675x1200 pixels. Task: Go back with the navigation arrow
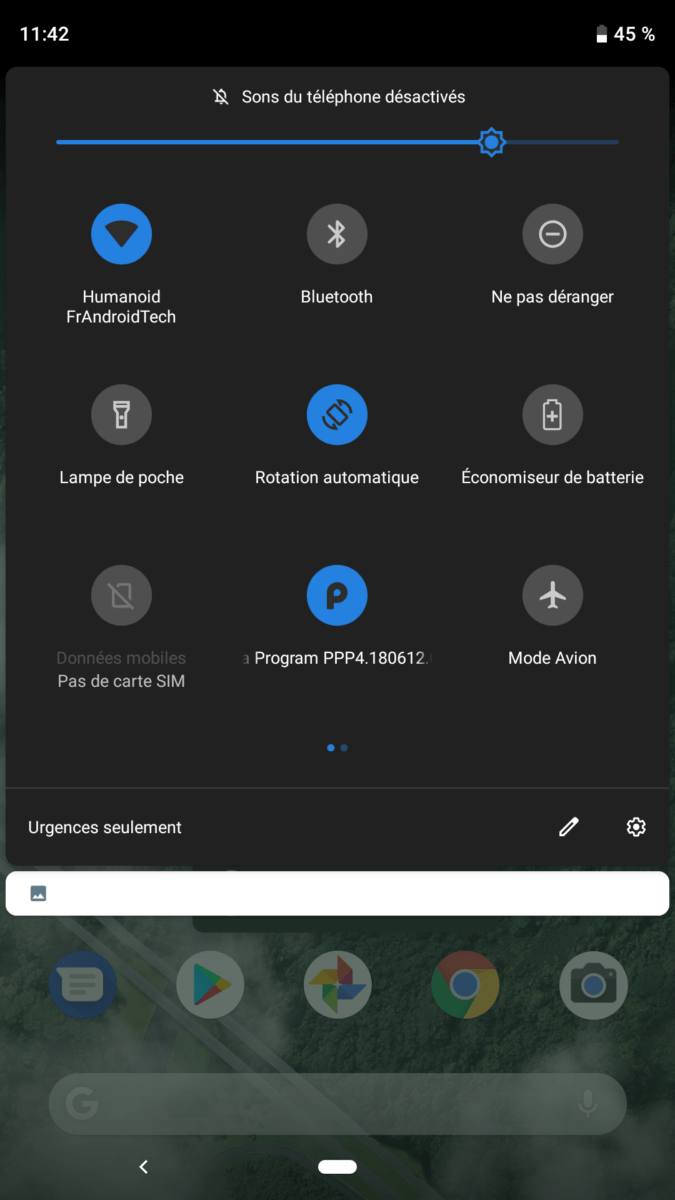click(144, 1166)
